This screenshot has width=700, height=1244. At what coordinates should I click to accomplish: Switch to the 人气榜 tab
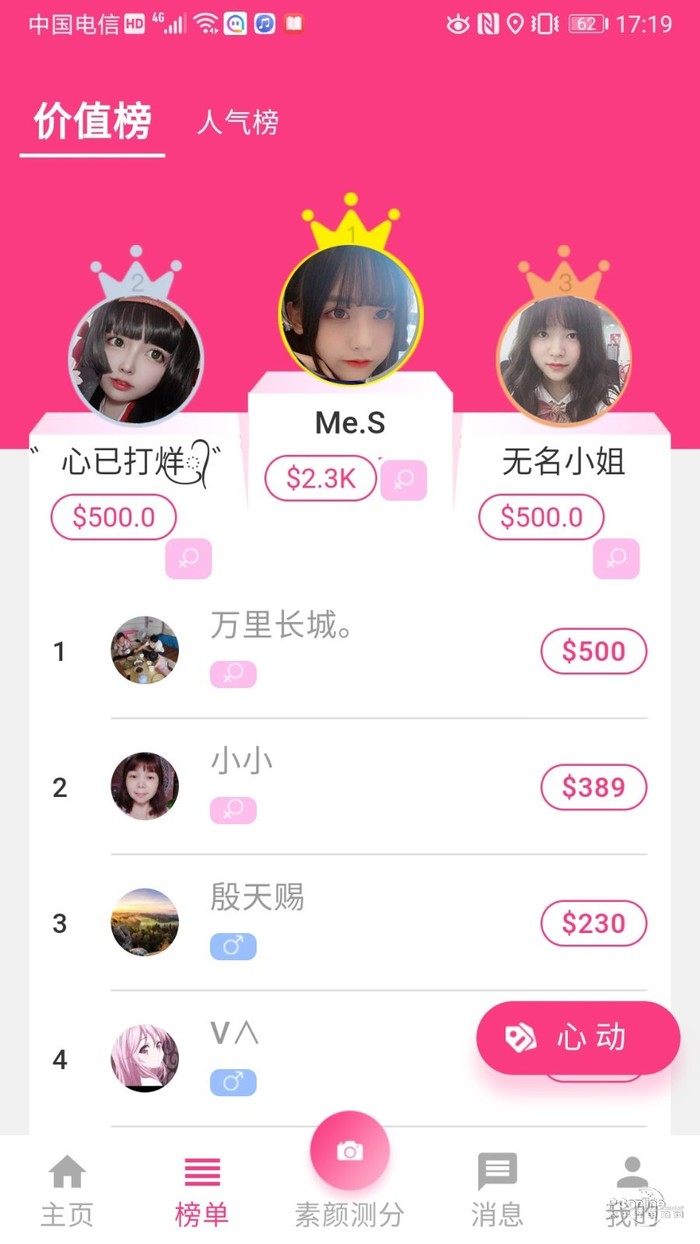point(237,124)
